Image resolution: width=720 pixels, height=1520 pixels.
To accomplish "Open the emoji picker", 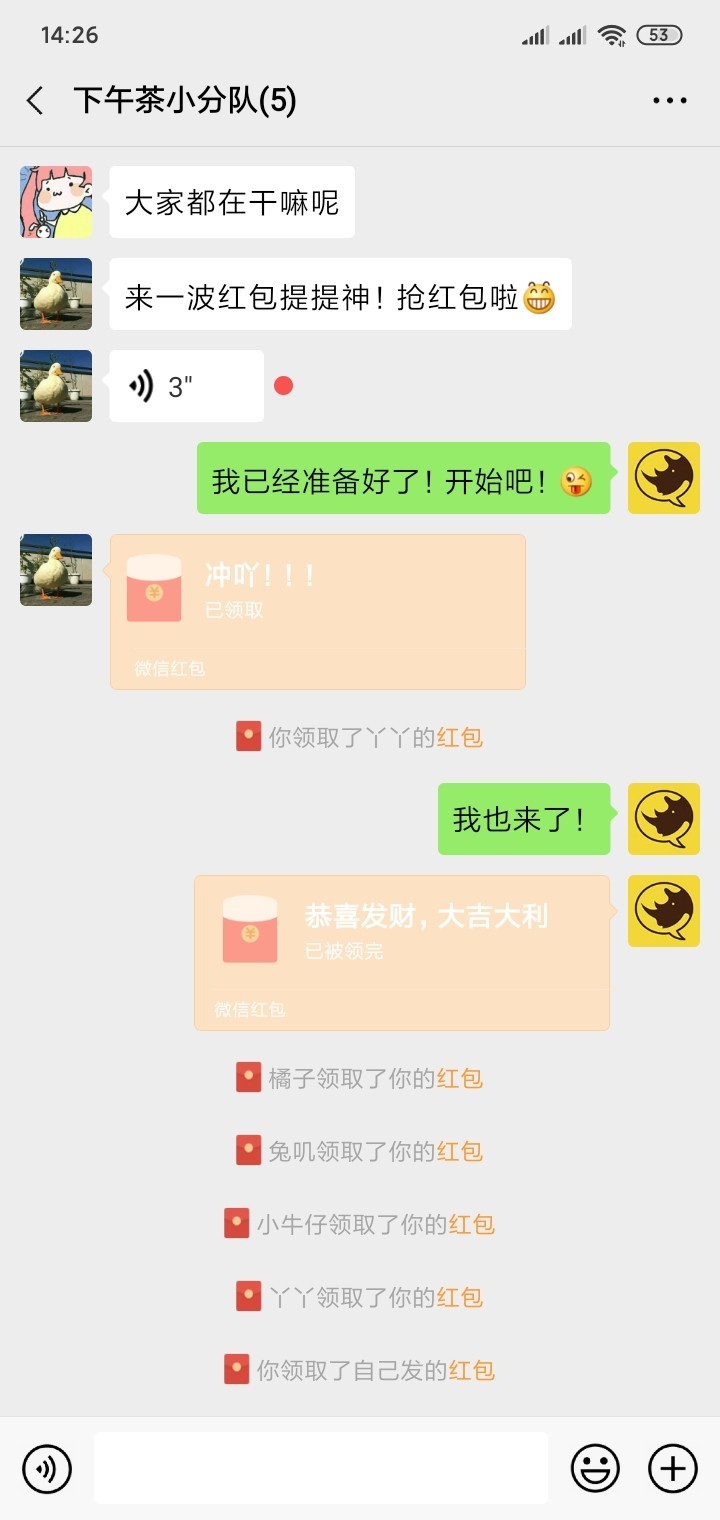I will click(595, 1469).
